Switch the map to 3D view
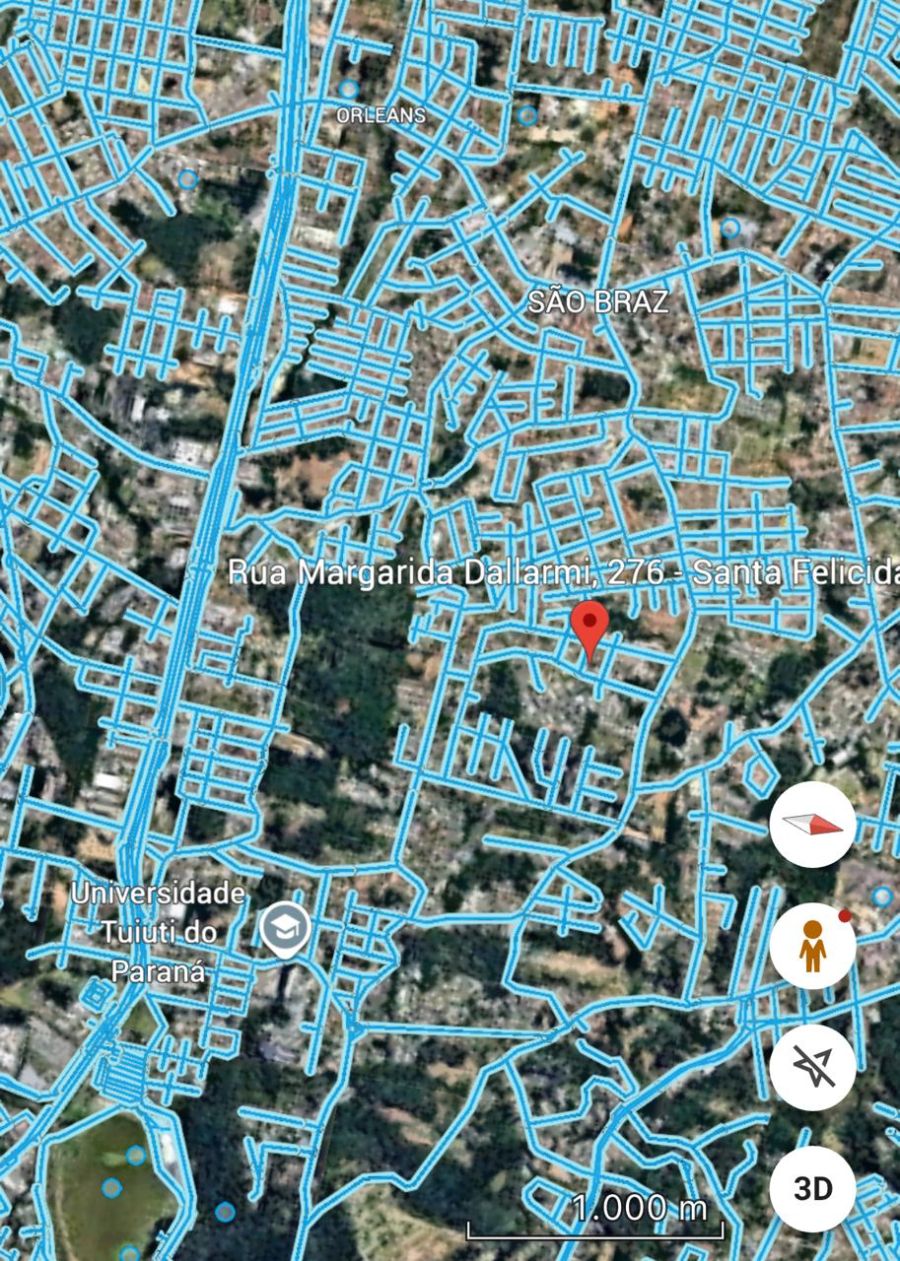 pyautogui.click(x=812, y=1189)
